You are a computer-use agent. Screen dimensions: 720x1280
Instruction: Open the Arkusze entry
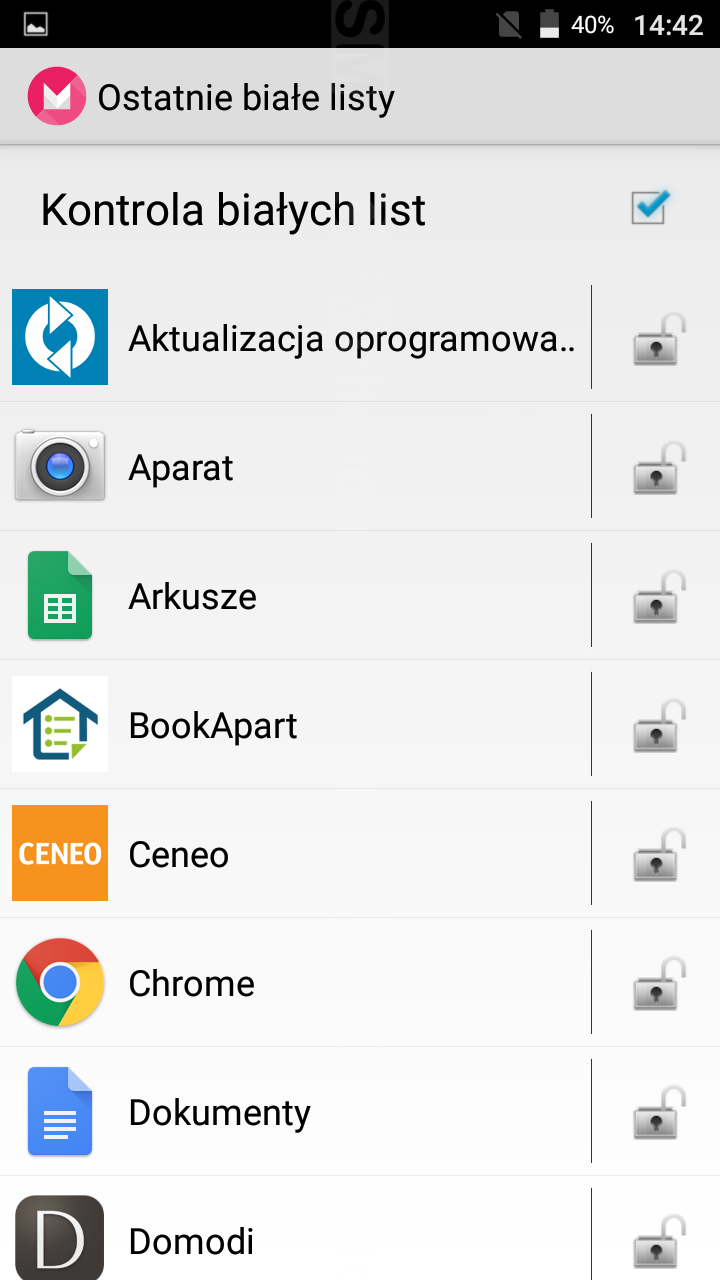pos(300,597)
